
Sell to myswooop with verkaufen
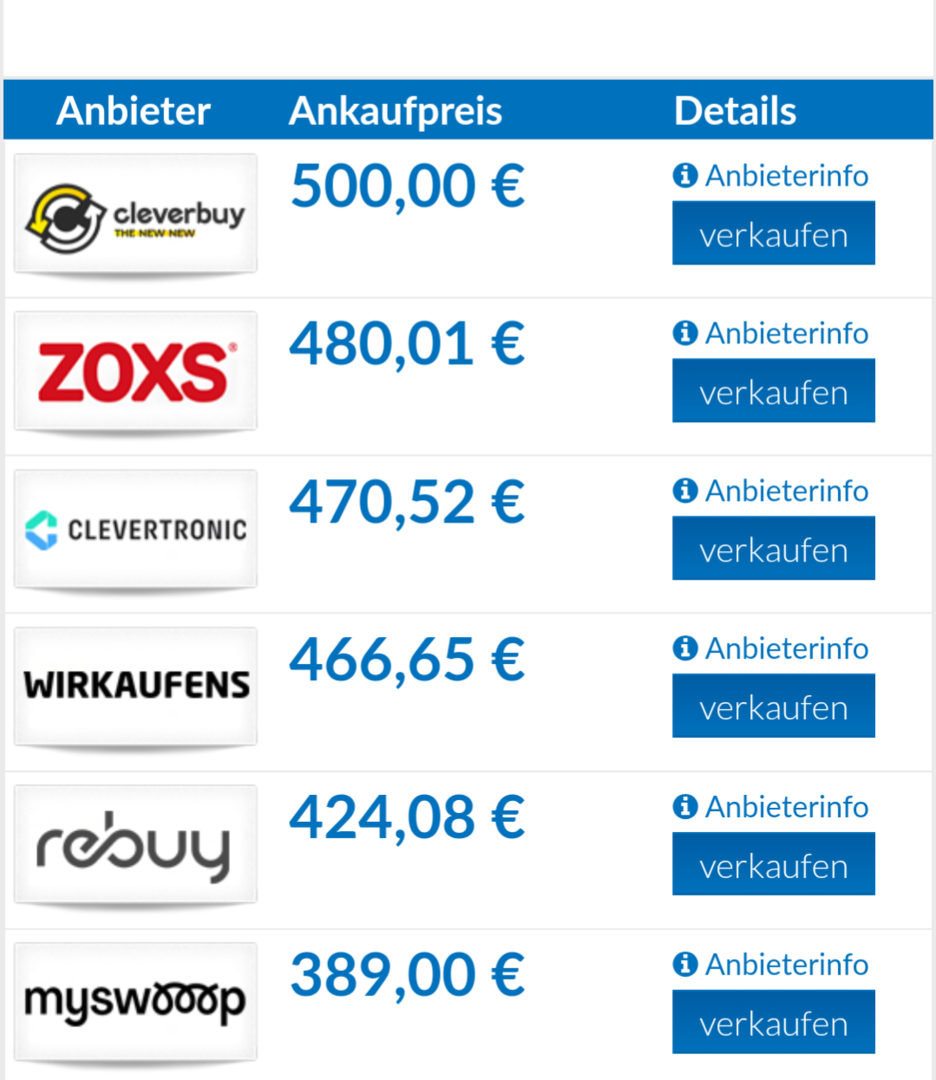[x=773, y=1023]
